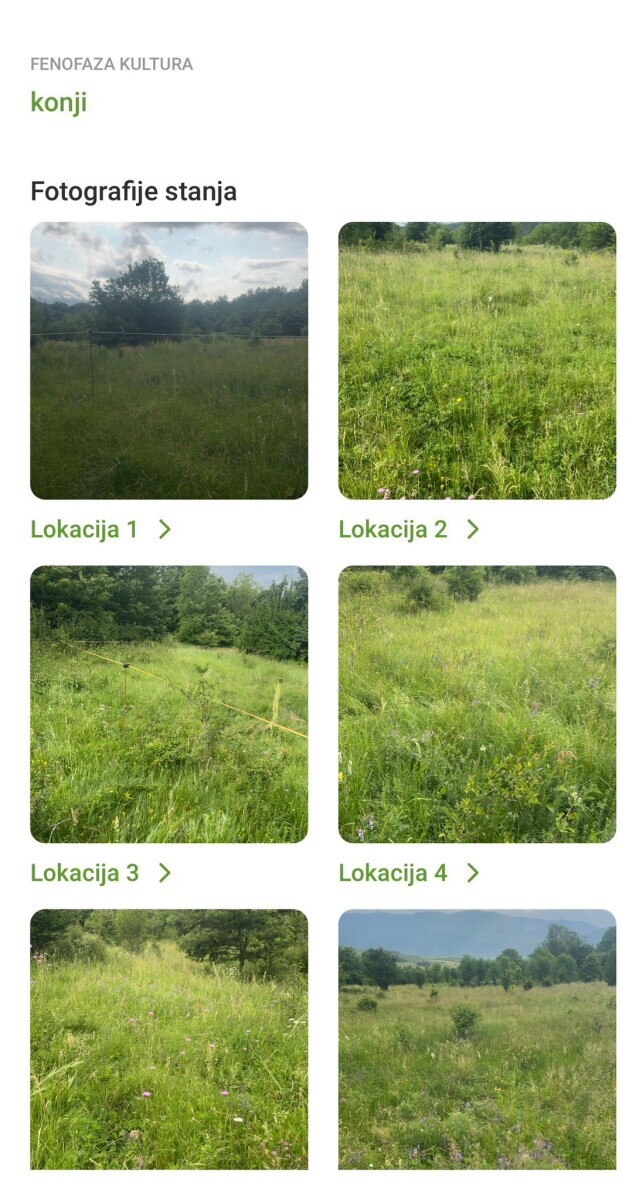
Task: Go to Lokacija 2 details
Action: click(x=410, y=529)
